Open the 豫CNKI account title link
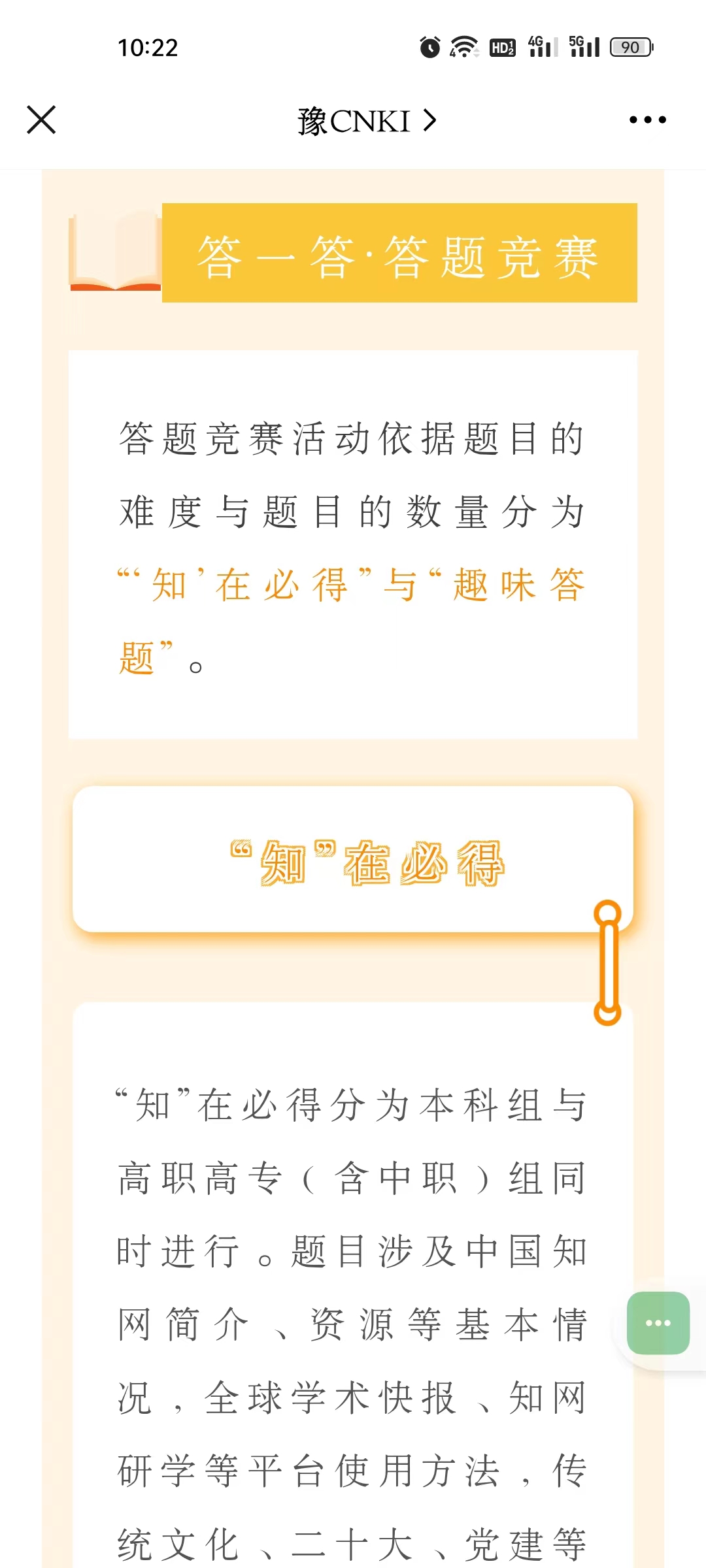 (x=366, y=121)
